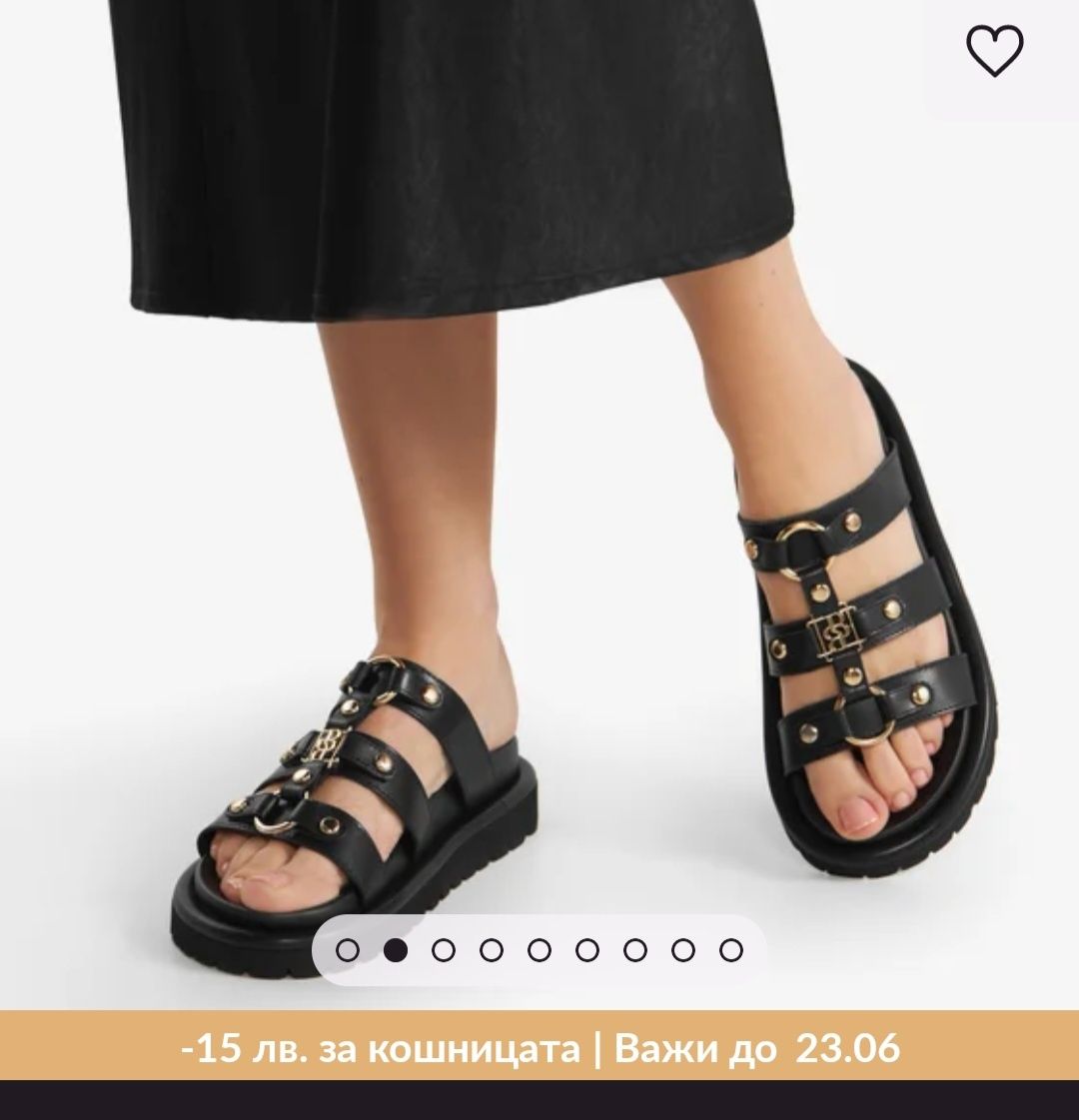Jump to the first image dot
Viewport: 1079px width, 1120px height.
[348, 950]
